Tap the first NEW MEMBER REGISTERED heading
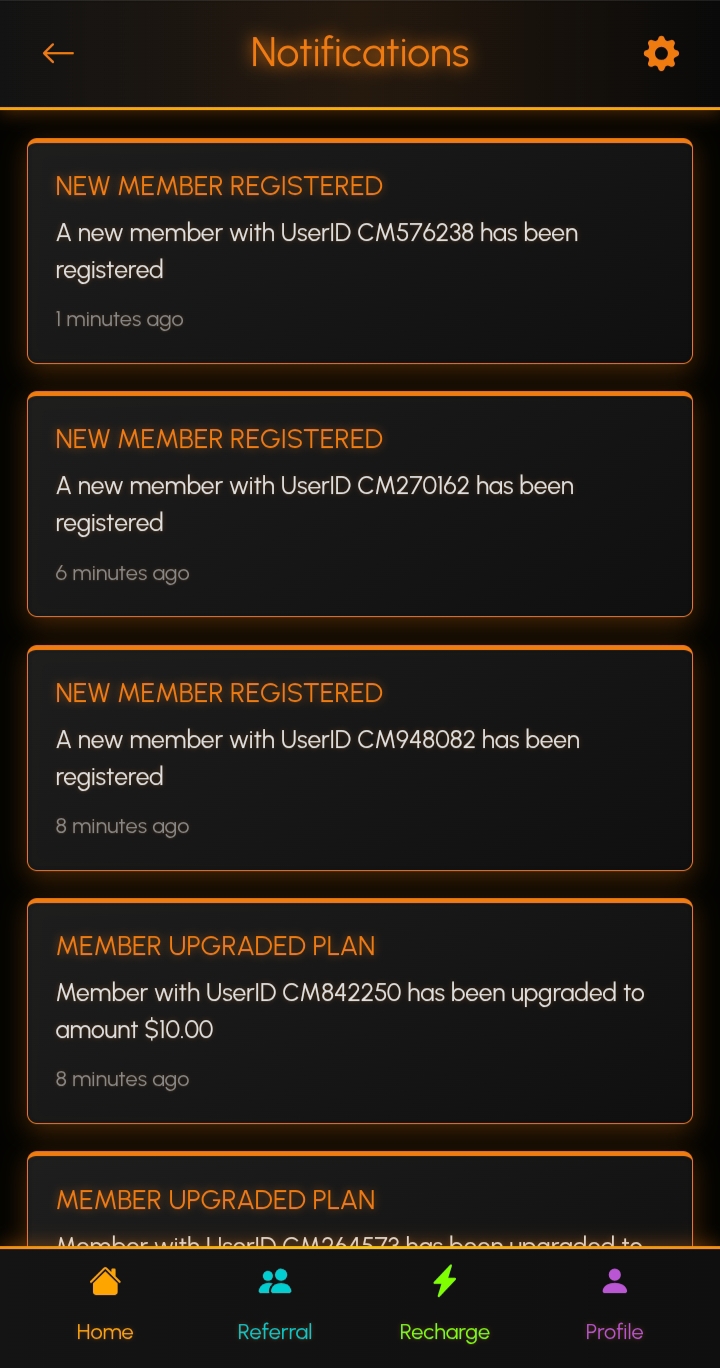Image resolution: width=720 pixels, height=1368 pixels. [219, 186]
